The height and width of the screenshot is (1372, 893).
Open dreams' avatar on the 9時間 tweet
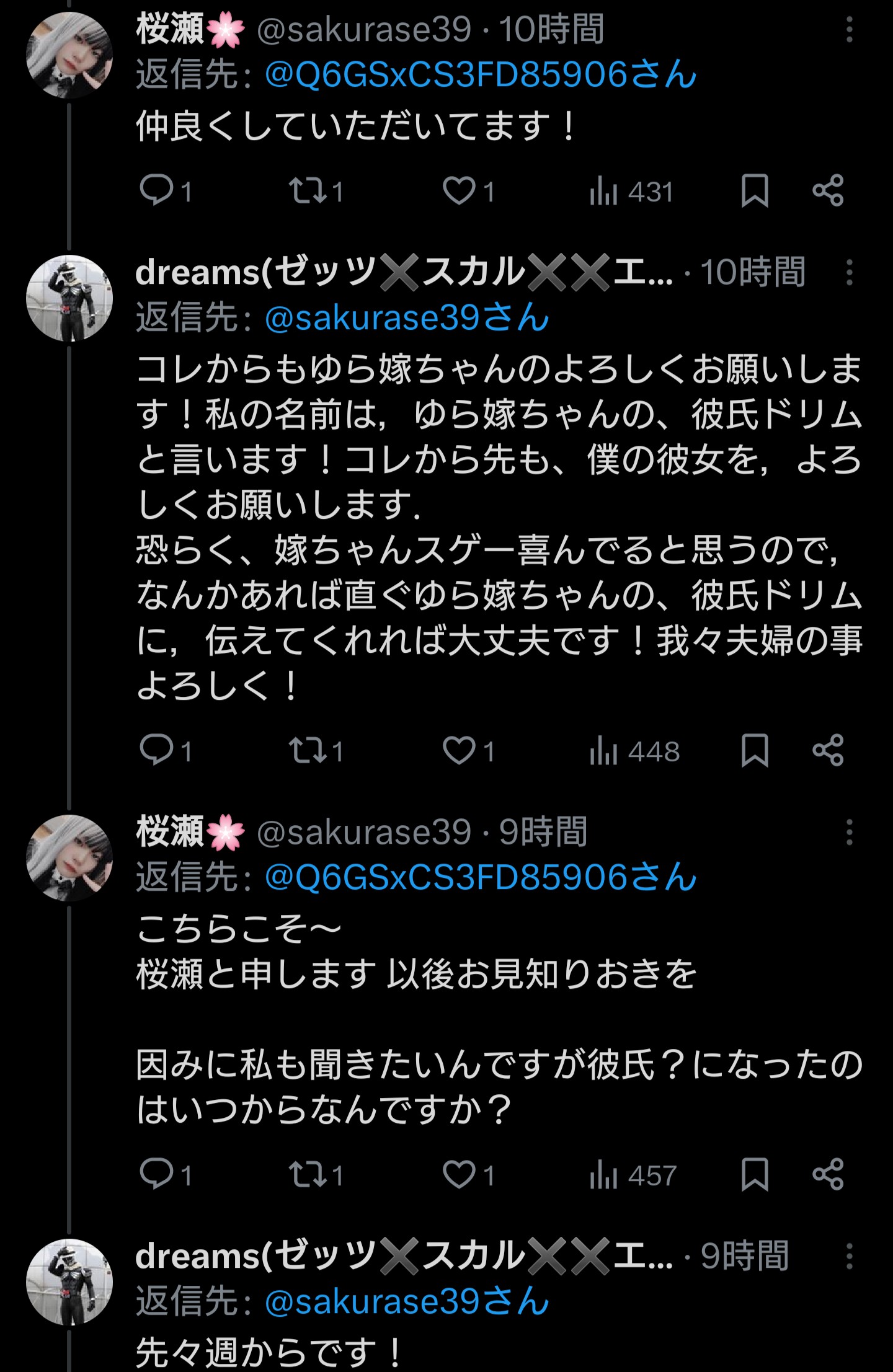click(x=69, y=1281)
